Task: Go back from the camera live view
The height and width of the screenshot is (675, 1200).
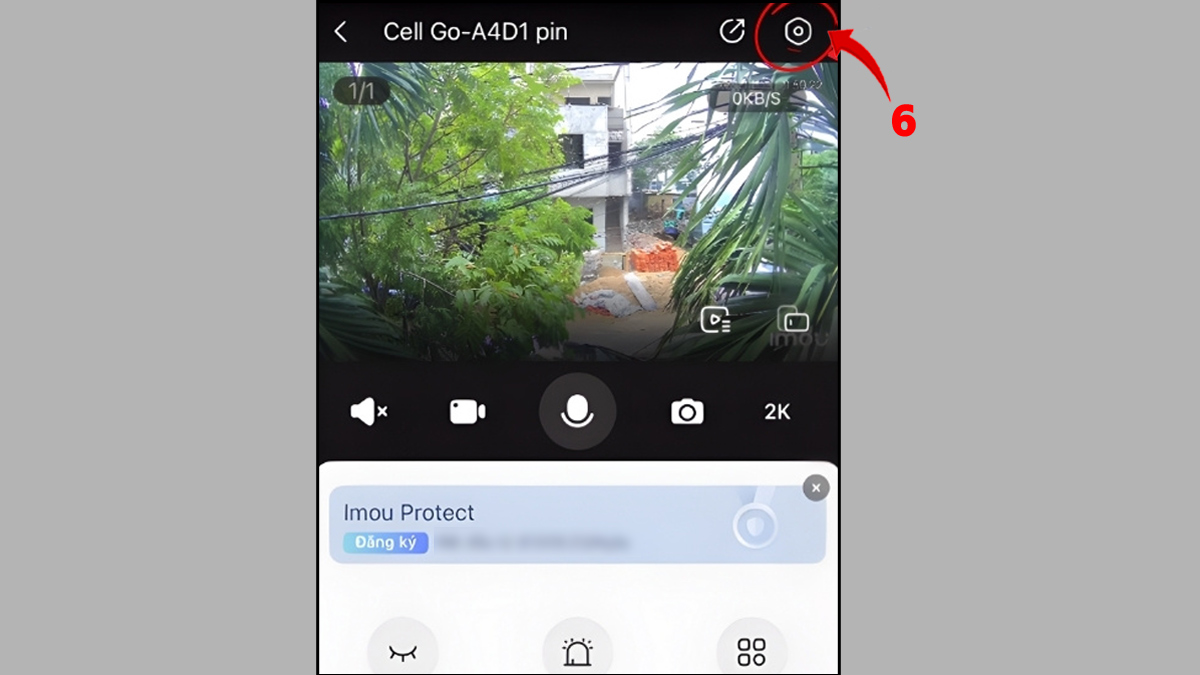Action: pos(341,32)
